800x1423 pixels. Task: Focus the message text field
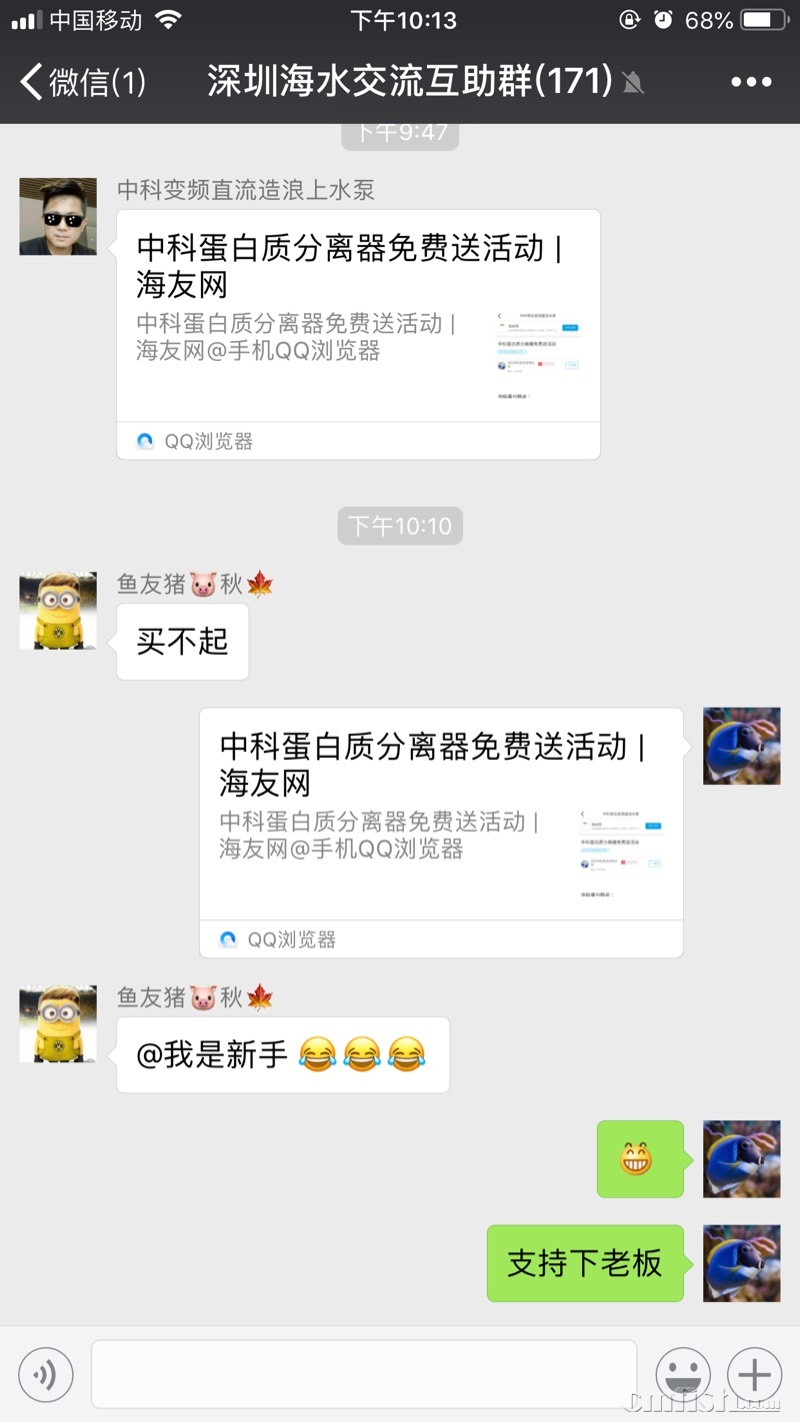pyautogui.click(x=364, y=1375)
